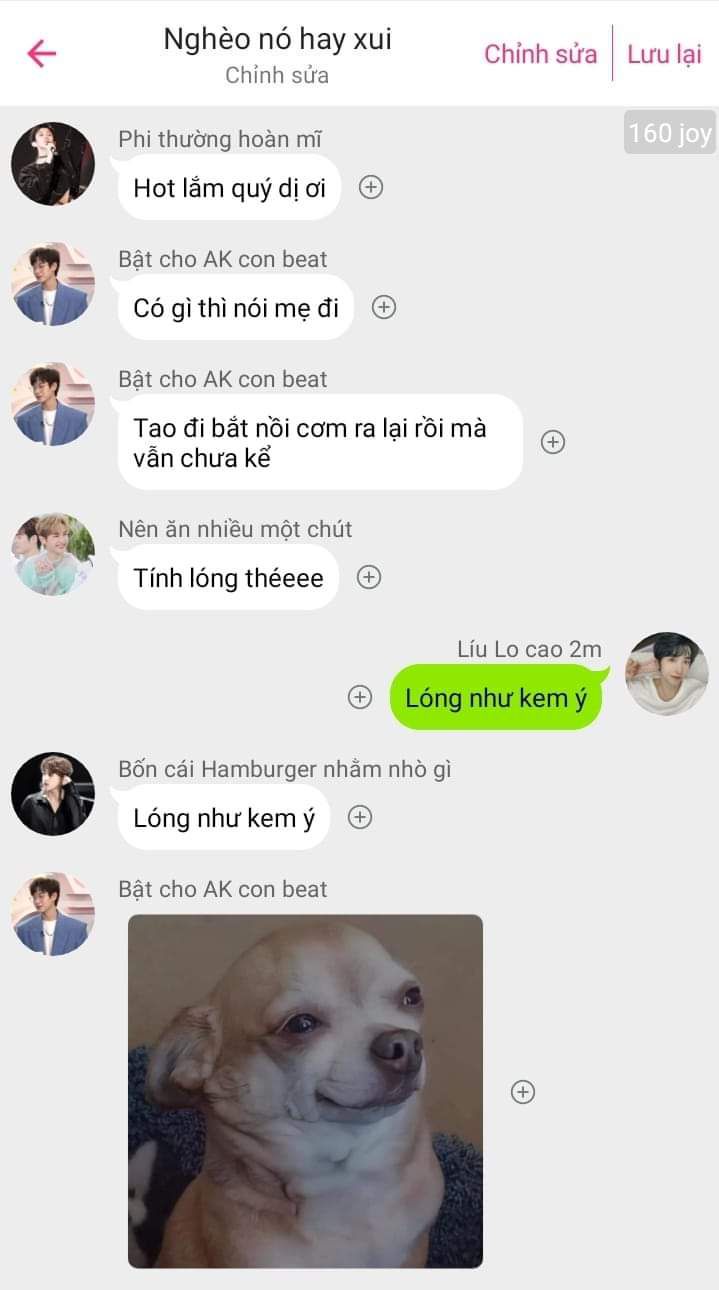
Task: Go back using the pink arrow
Action: click(x=42, y=53)
